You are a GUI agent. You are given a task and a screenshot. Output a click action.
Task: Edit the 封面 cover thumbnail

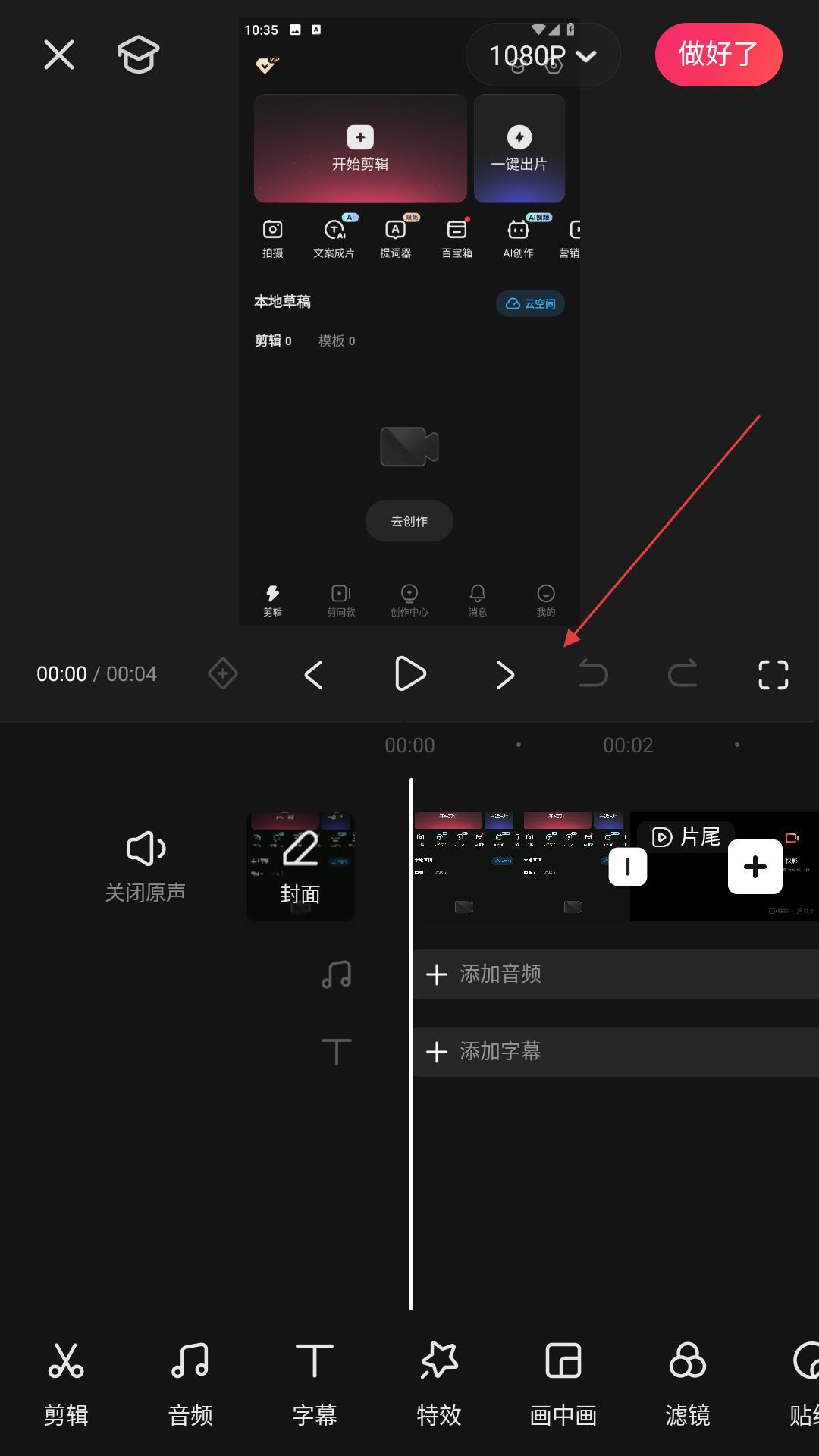point(300,867)
